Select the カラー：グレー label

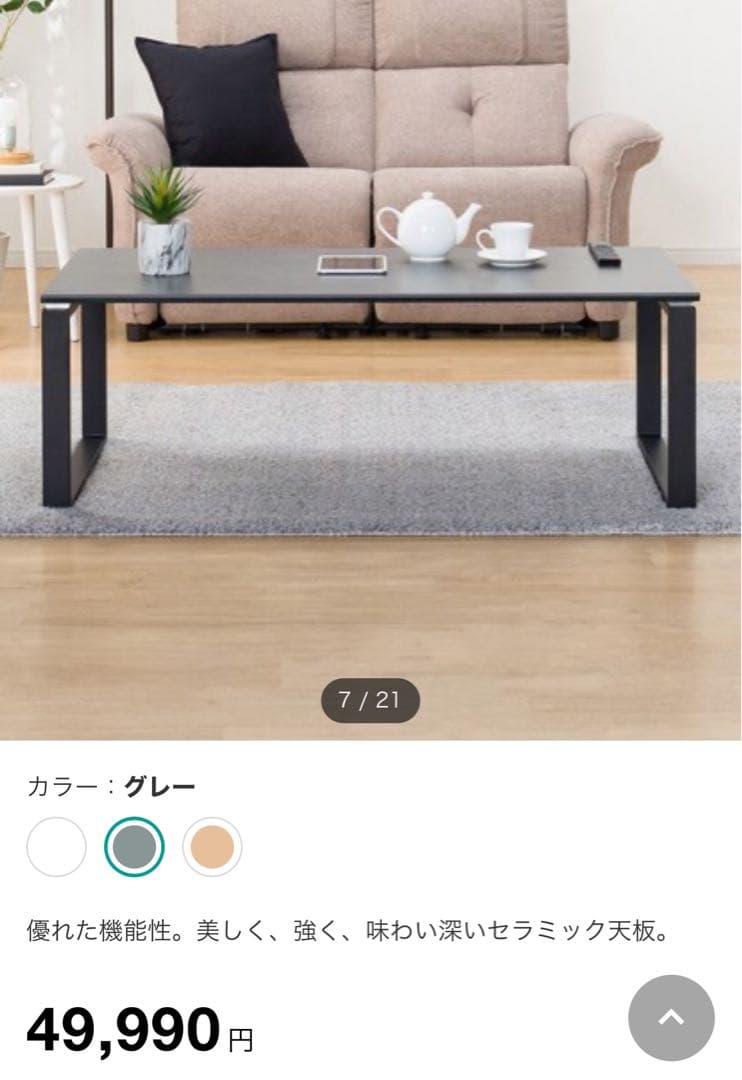click(113, 787)
